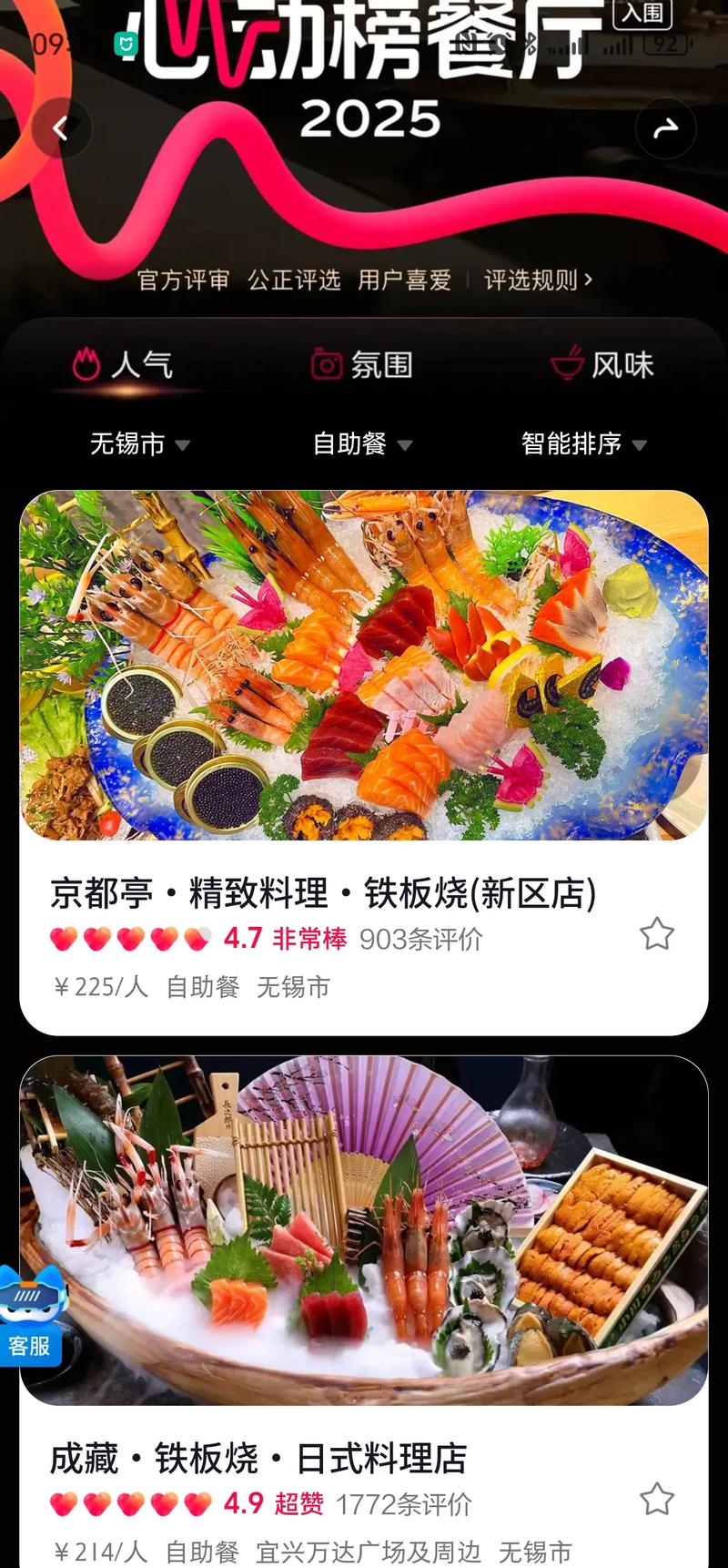Open the 评选规则 rules link
The width and height of the screenshot is (728, 1568).
tap(535, 281)
